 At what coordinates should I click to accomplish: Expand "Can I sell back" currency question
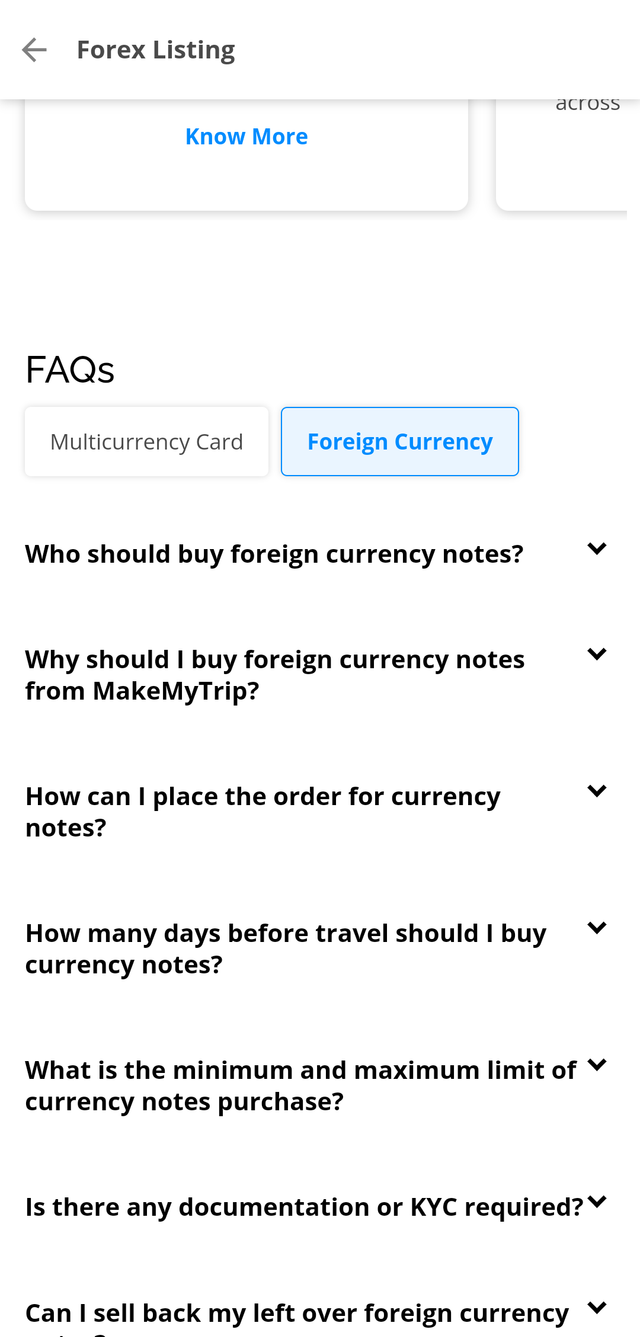tap(597, 1308)
